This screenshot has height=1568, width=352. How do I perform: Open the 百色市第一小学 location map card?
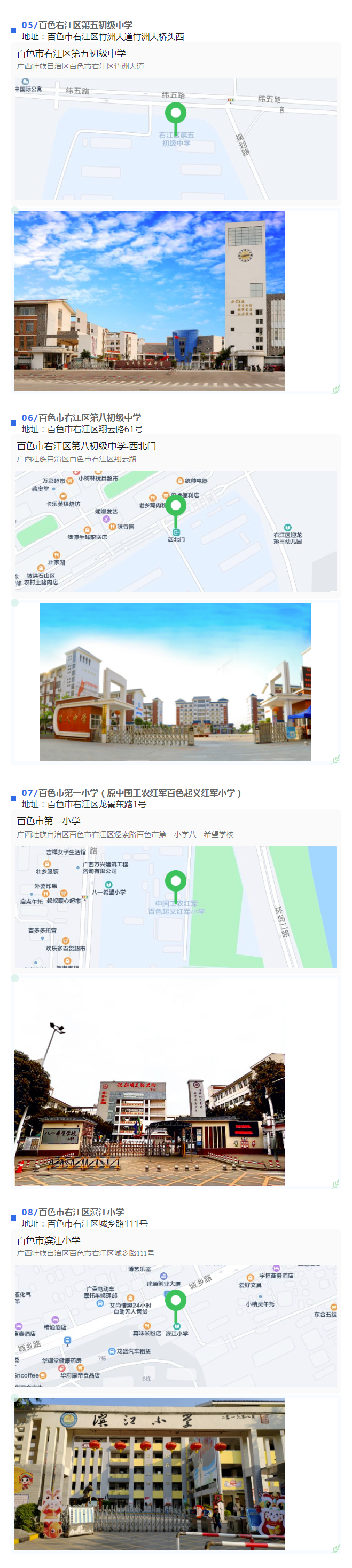click(175, 890)
